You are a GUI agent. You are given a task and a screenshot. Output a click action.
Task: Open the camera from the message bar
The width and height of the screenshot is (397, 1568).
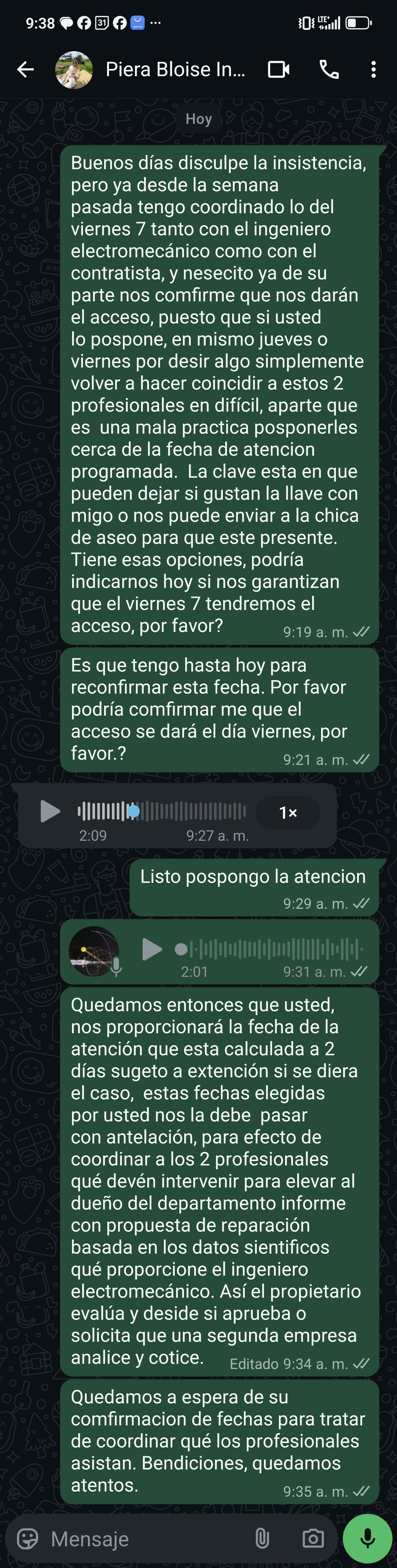click(x=313, y=1539)
